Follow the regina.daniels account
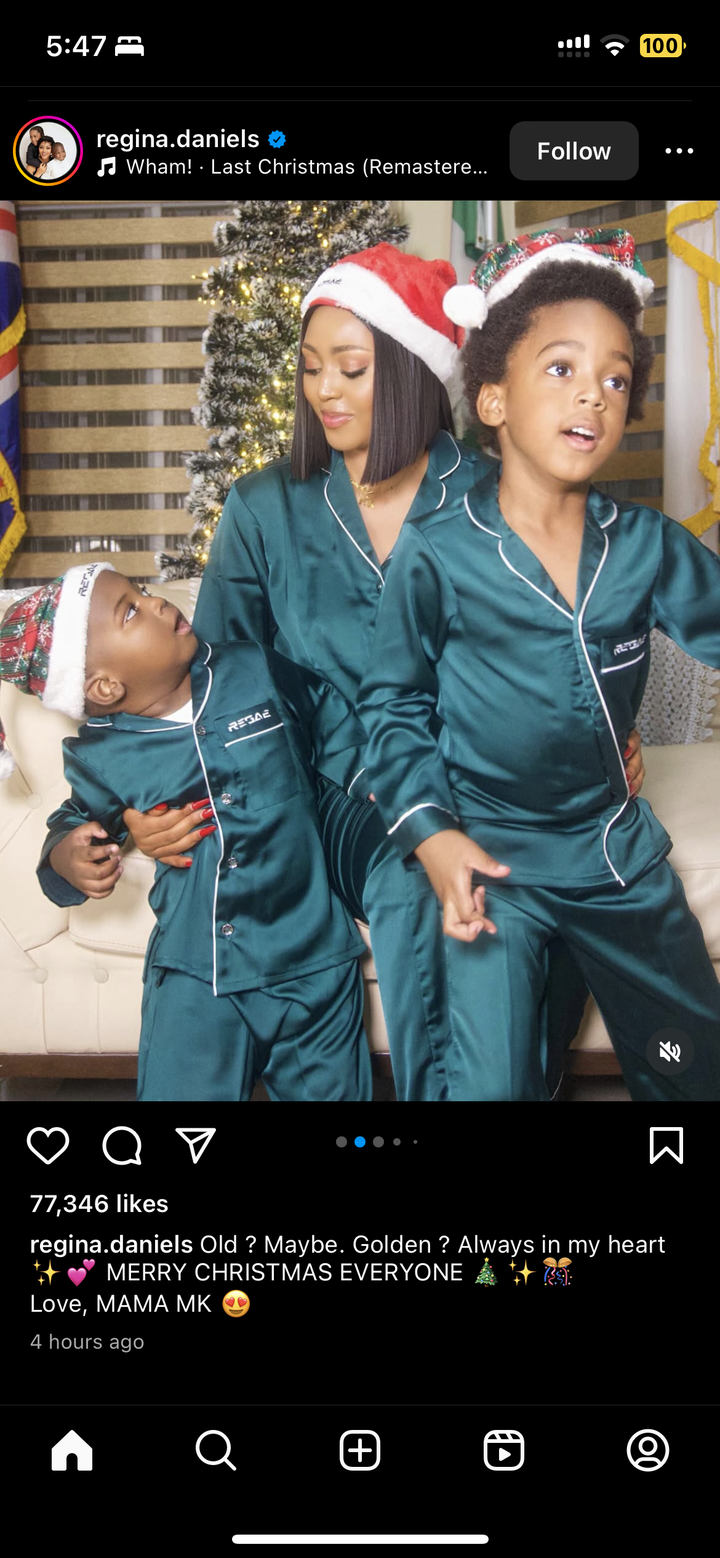The image size is (720, 1558). tap(573, 151)
